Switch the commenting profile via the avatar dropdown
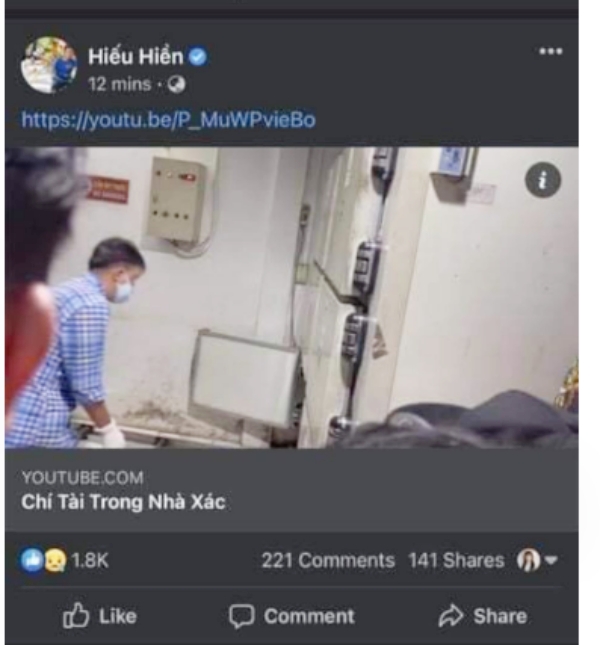Screen dimensions: 600x645 (537, 561)
